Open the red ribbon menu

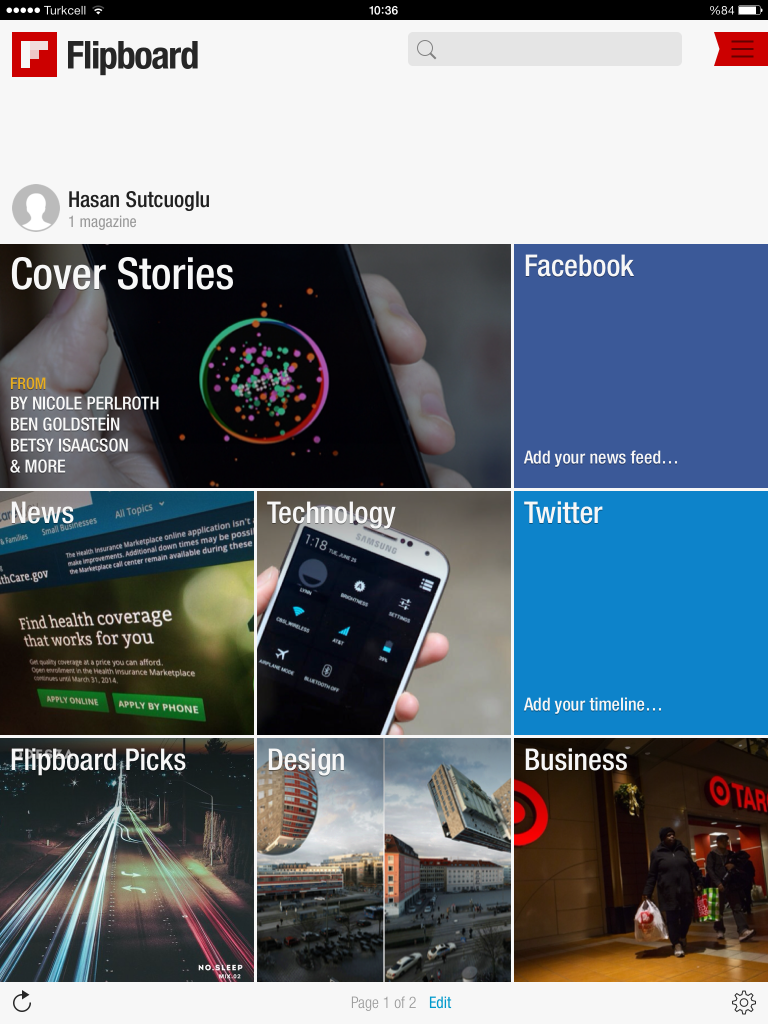tap(741, 49)
